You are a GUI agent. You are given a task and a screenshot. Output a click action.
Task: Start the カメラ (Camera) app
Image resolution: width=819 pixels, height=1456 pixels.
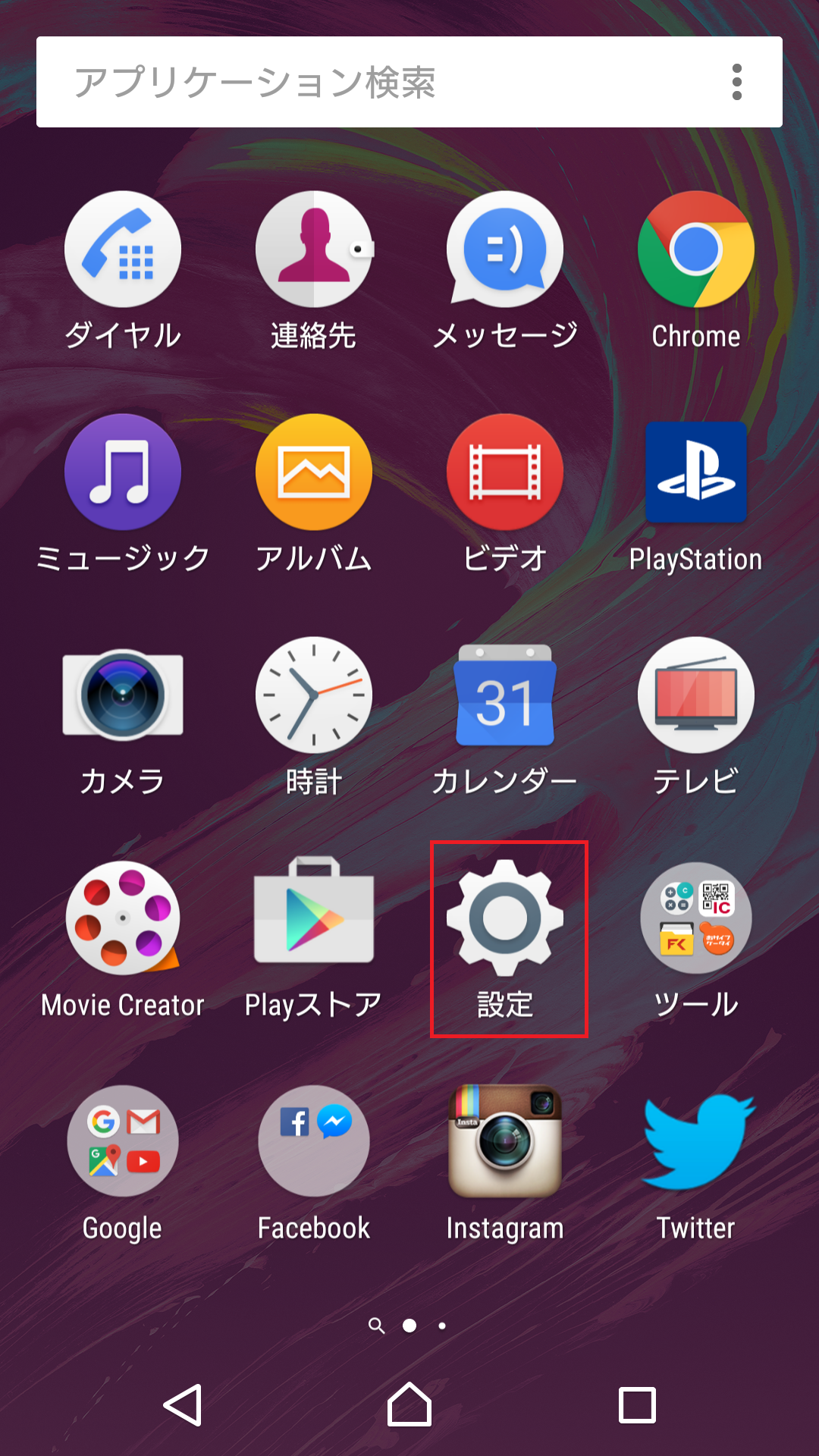(123, 695)
